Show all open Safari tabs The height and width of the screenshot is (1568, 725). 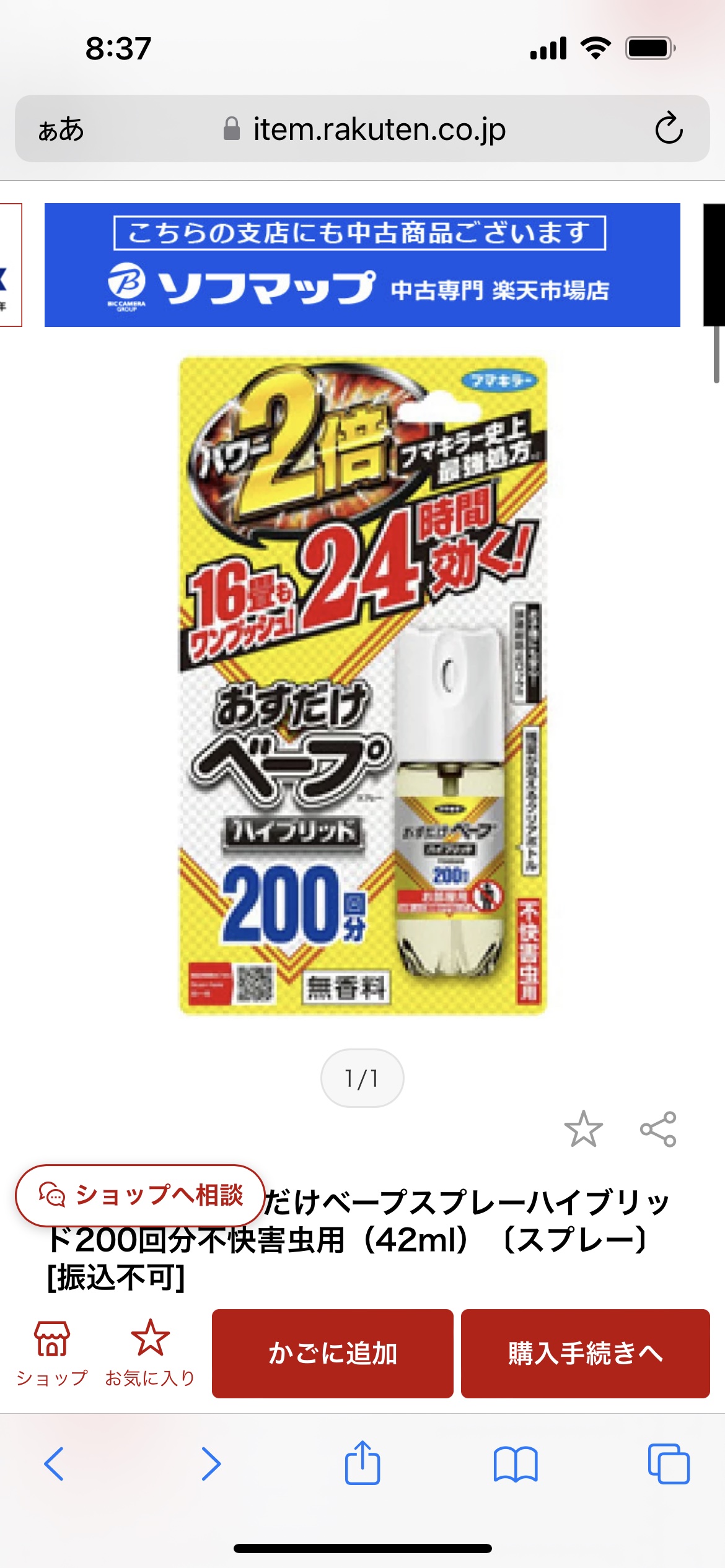point(668,1464)
